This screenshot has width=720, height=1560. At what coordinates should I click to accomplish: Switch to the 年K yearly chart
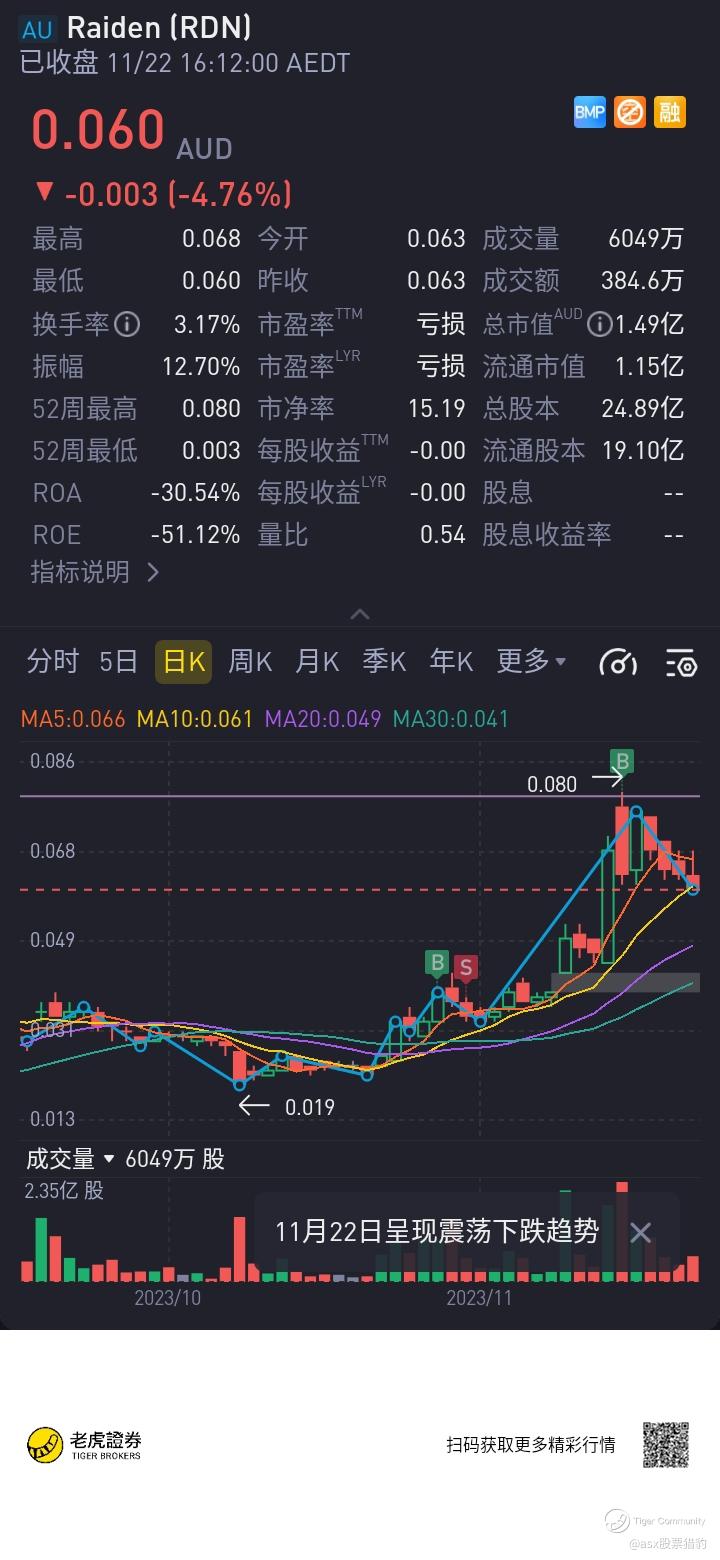451,662
